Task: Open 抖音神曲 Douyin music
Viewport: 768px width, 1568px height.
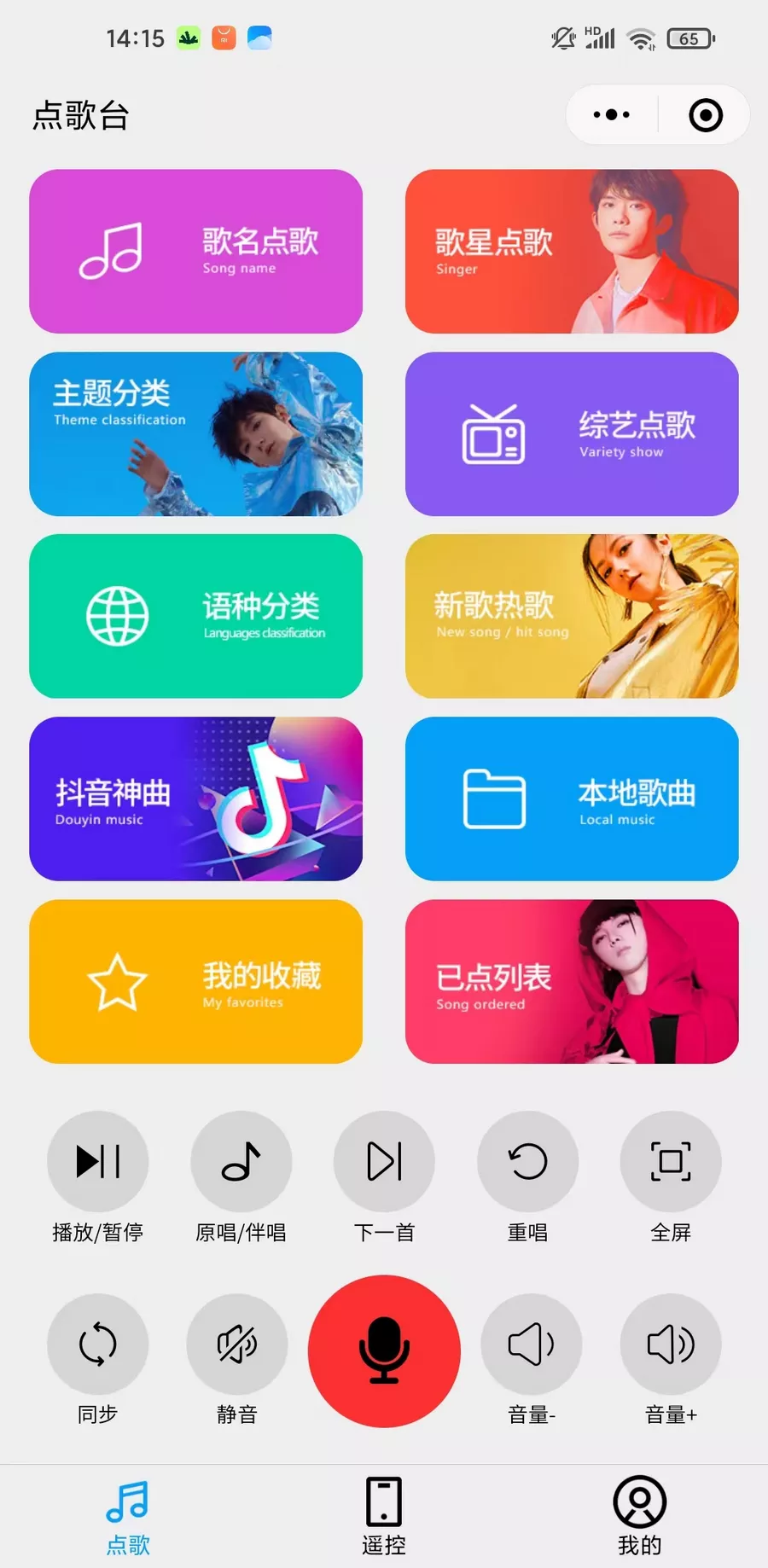Action: pos(196,799)
